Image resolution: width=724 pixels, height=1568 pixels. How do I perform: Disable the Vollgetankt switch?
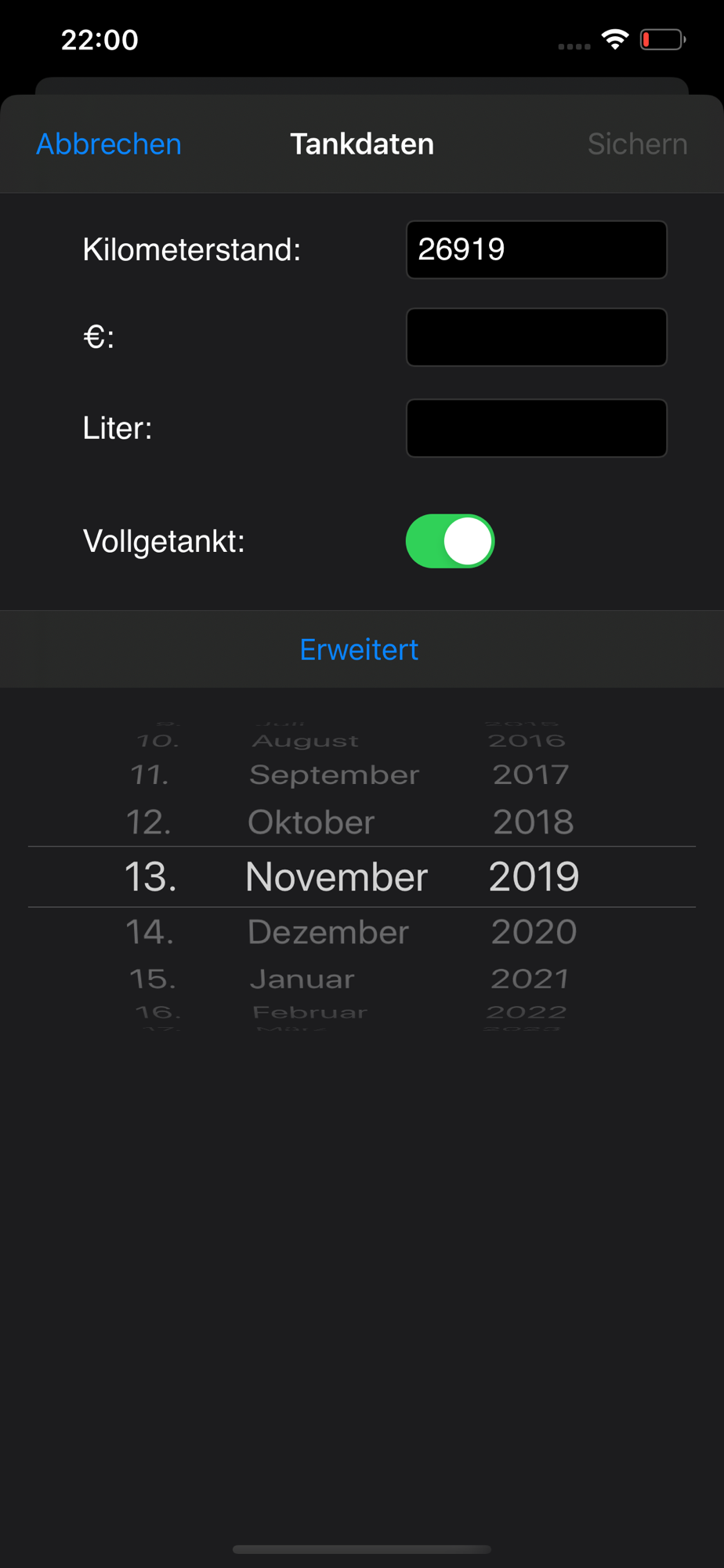[x=450, y=541]
